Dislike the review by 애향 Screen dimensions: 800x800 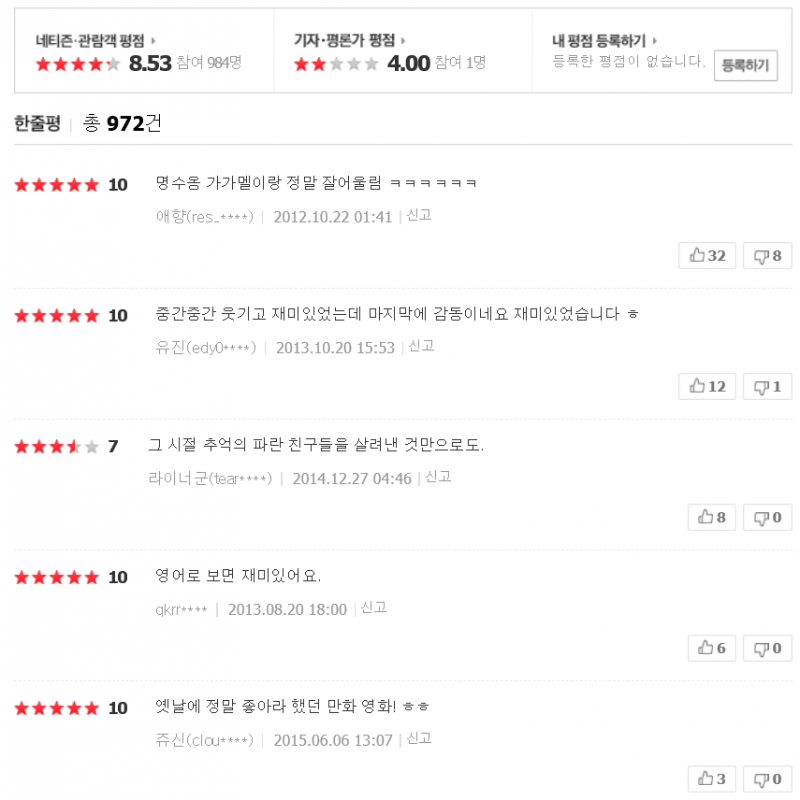point(767,255)
